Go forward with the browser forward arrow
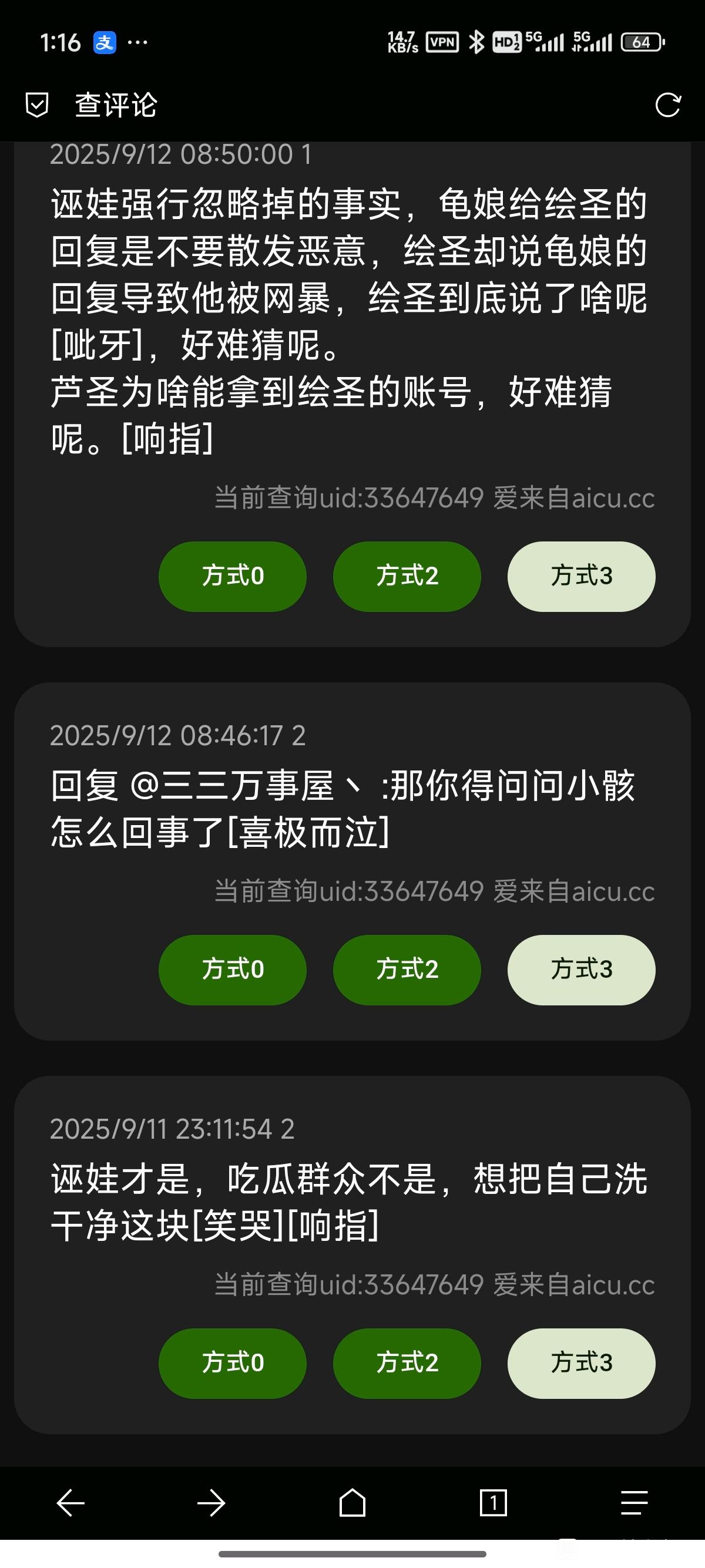Viewport: 705px width, 1568px height. 211,1503
